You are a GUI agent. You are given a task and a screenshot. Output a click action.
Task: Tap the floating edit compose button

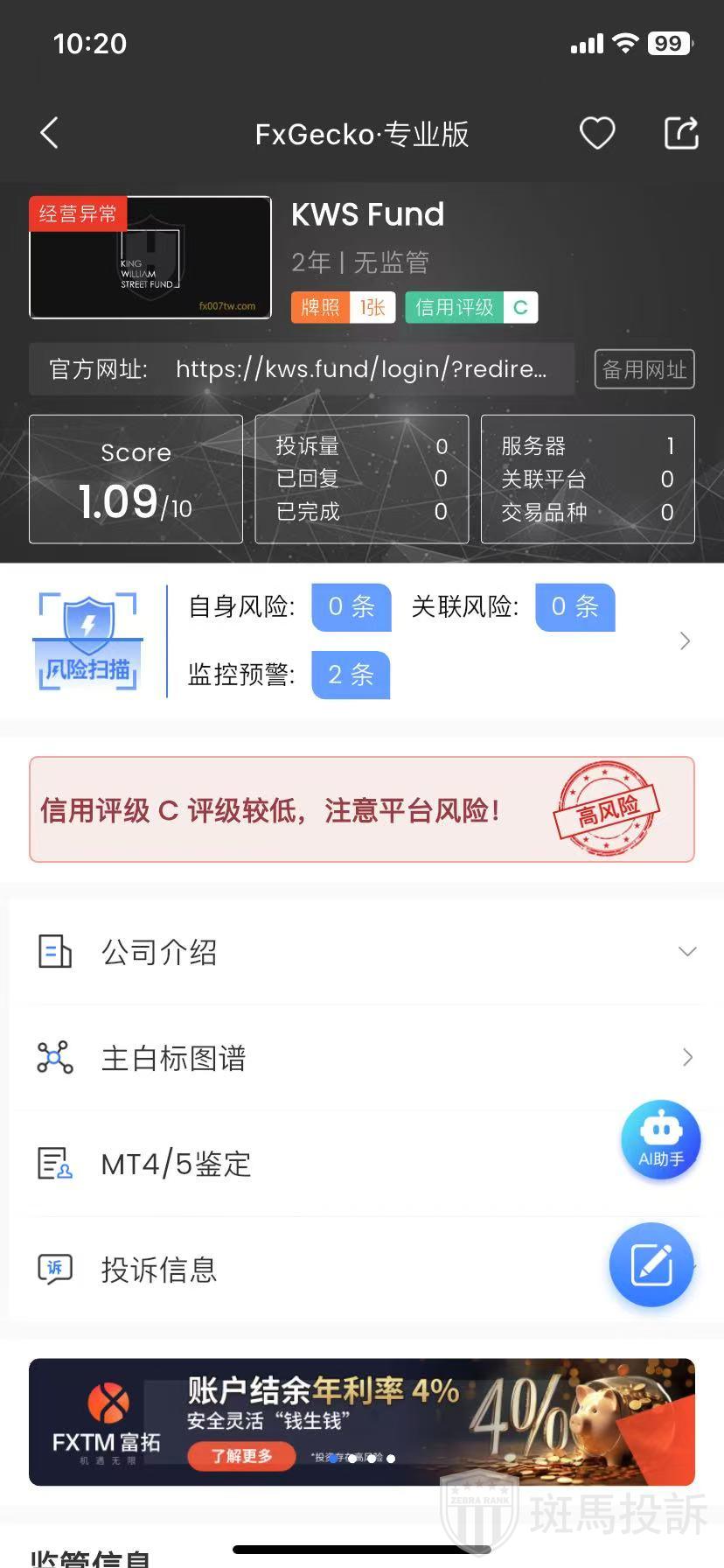coord(651,1264)
